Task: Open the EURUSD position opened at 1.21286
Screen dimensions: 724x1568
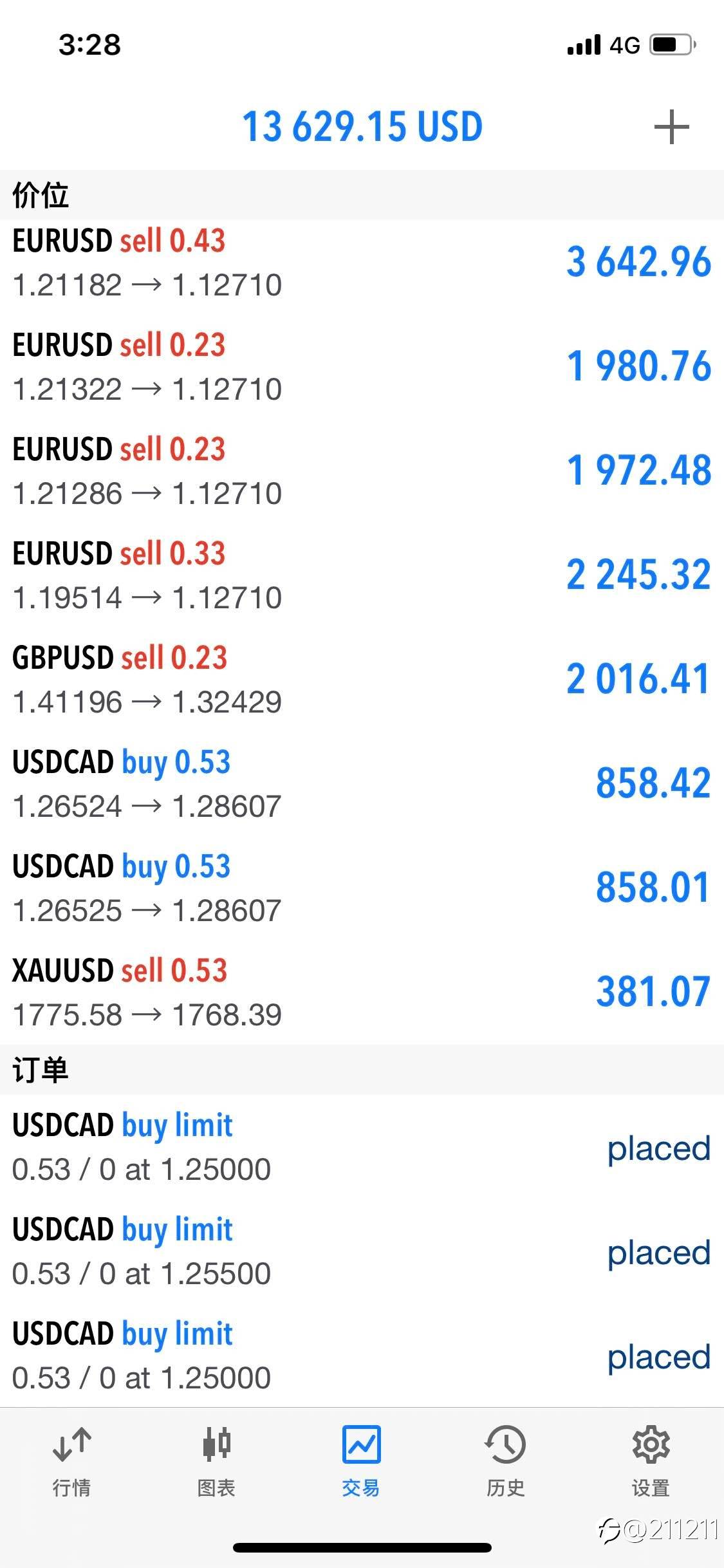Action: pyautogui.click(x=362, y=471)
